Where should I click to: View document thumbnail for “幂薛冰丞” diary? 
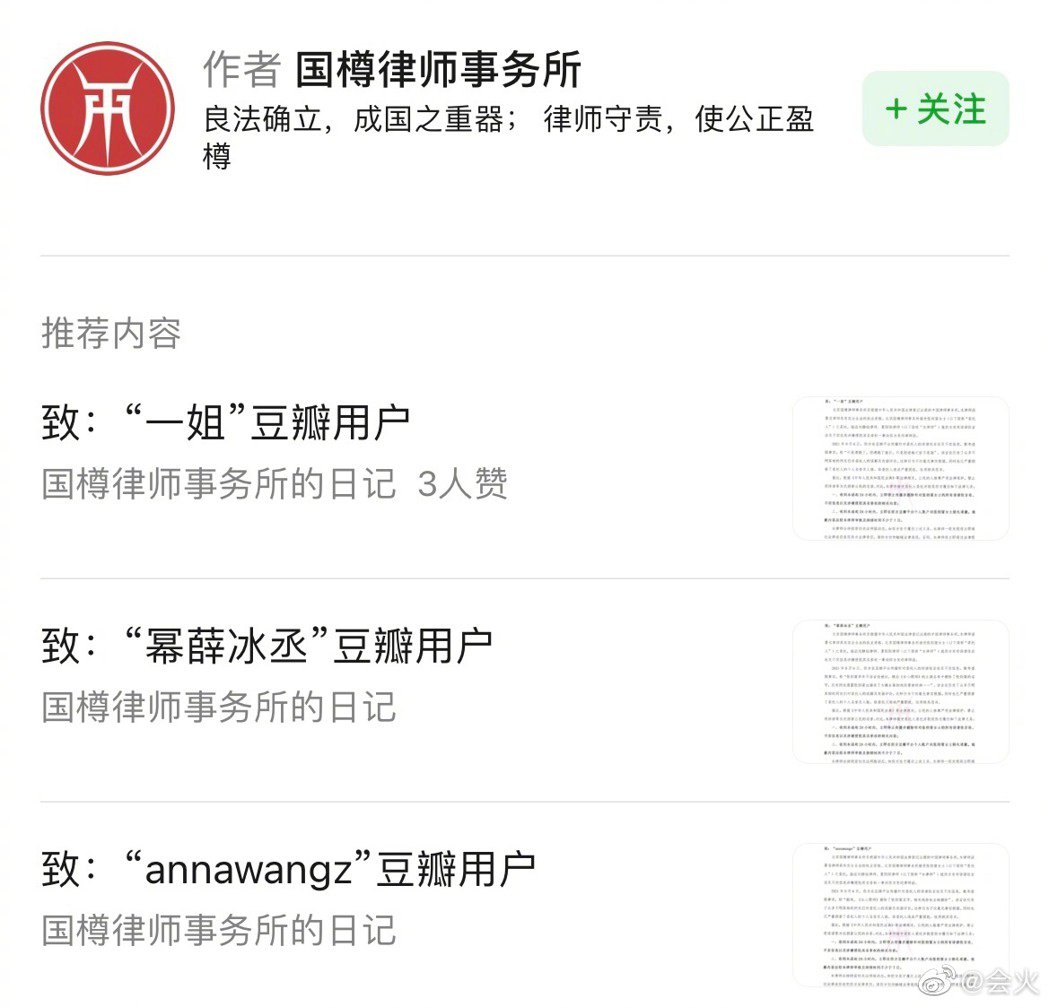(x=900, y=691)
